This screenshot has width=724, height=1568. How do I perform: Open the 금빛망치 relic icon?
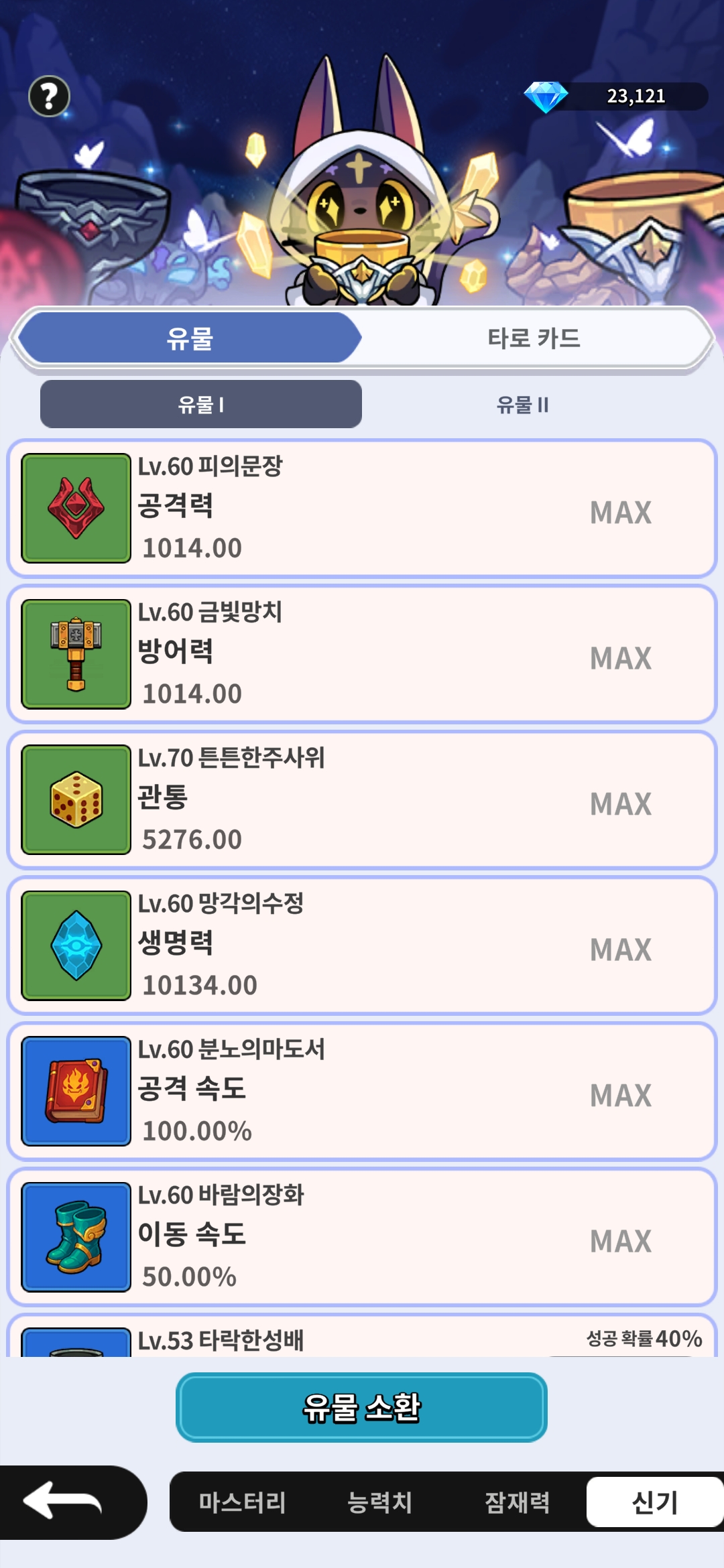[x=76, y=654]
